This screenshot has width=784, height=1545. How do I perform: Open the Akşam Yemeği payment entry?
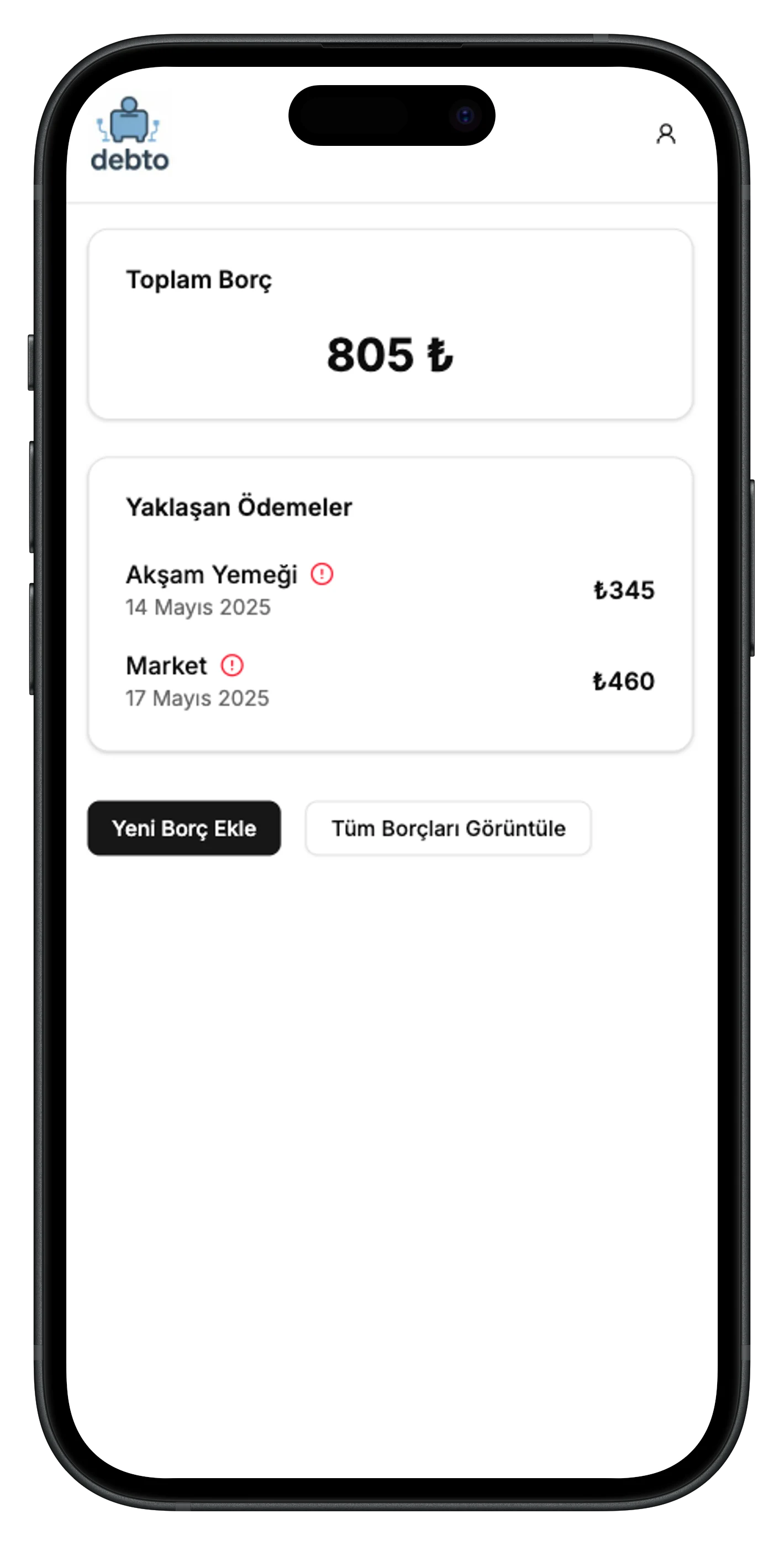(x=390, y=590)
